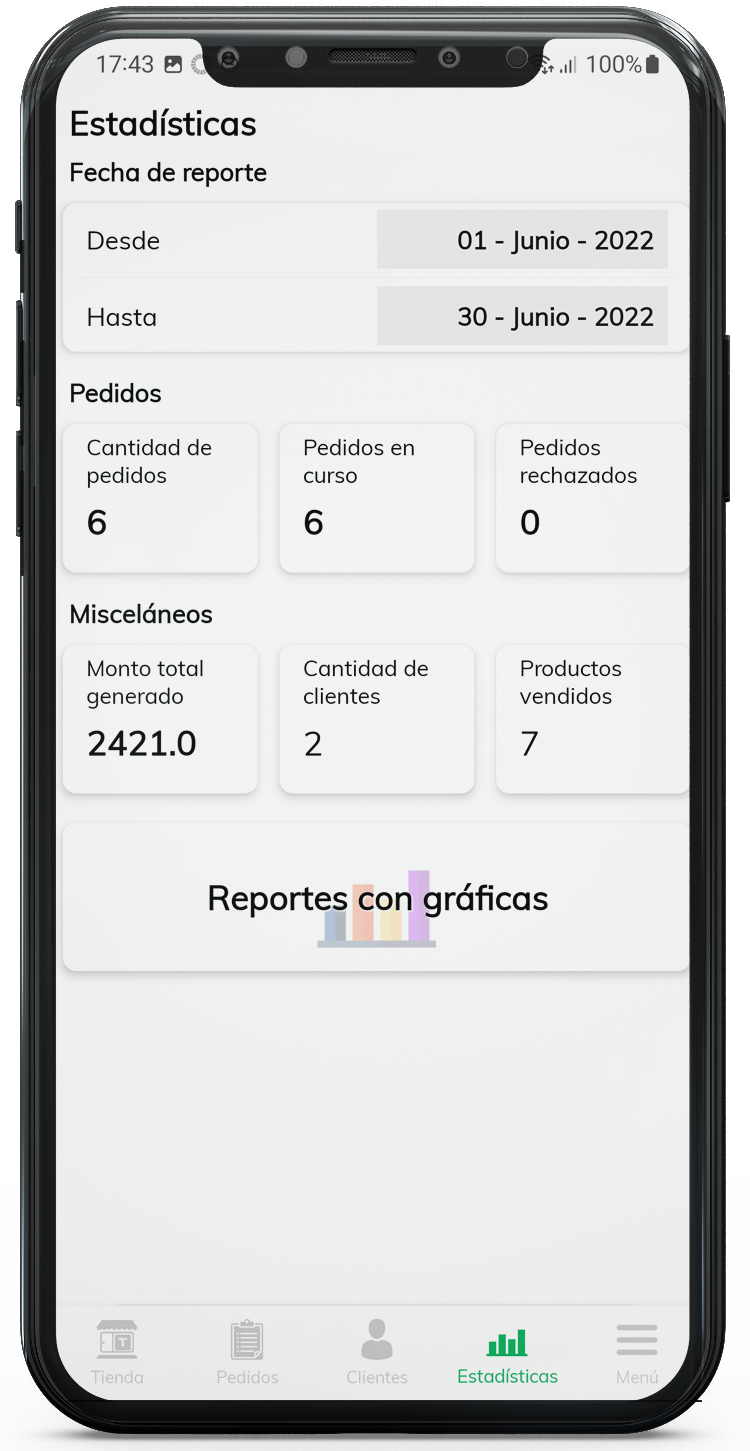Select the Estadísticas tab
The image size is (750, 1451).
[x=507, y=1351]
